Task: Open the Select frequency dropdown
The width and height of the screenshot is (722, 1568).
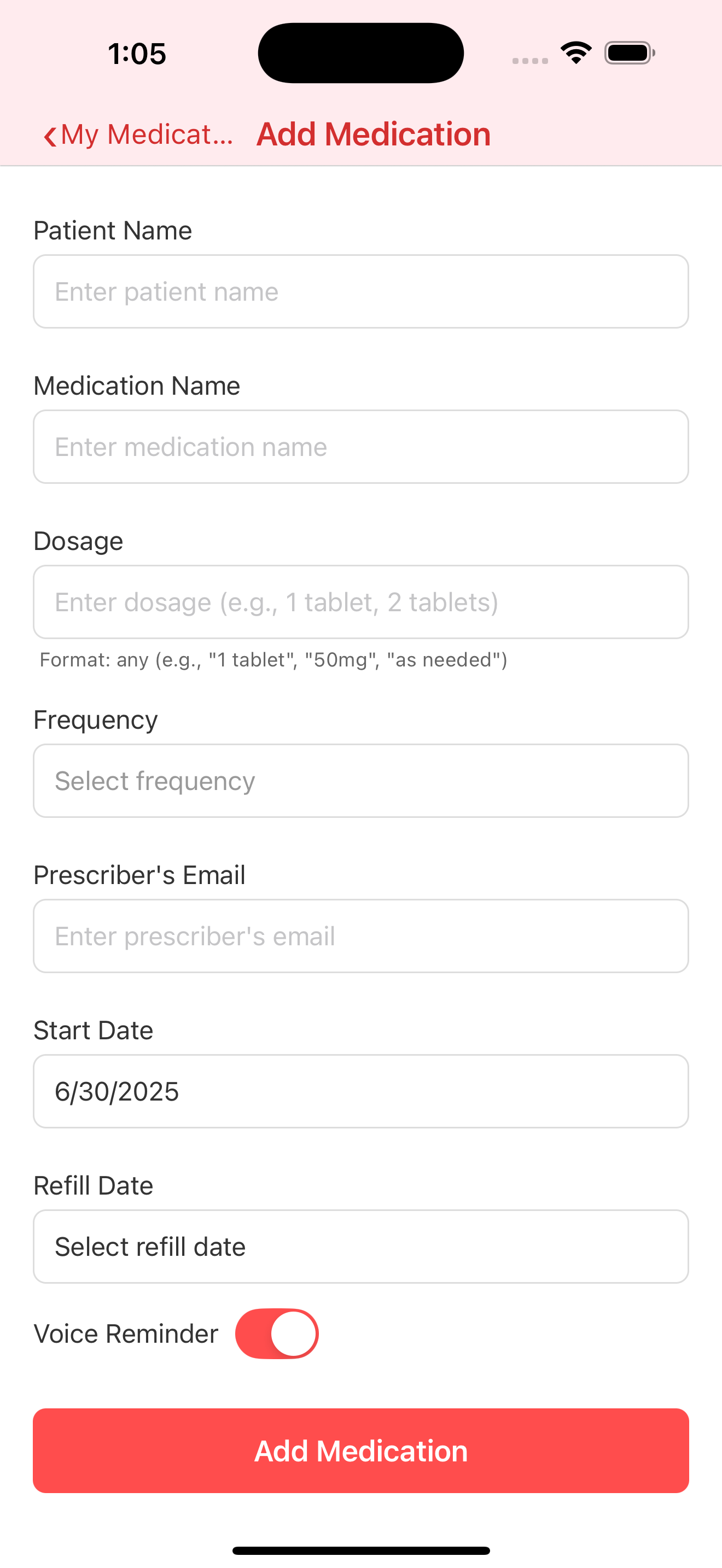Action: tap(361, 781)
